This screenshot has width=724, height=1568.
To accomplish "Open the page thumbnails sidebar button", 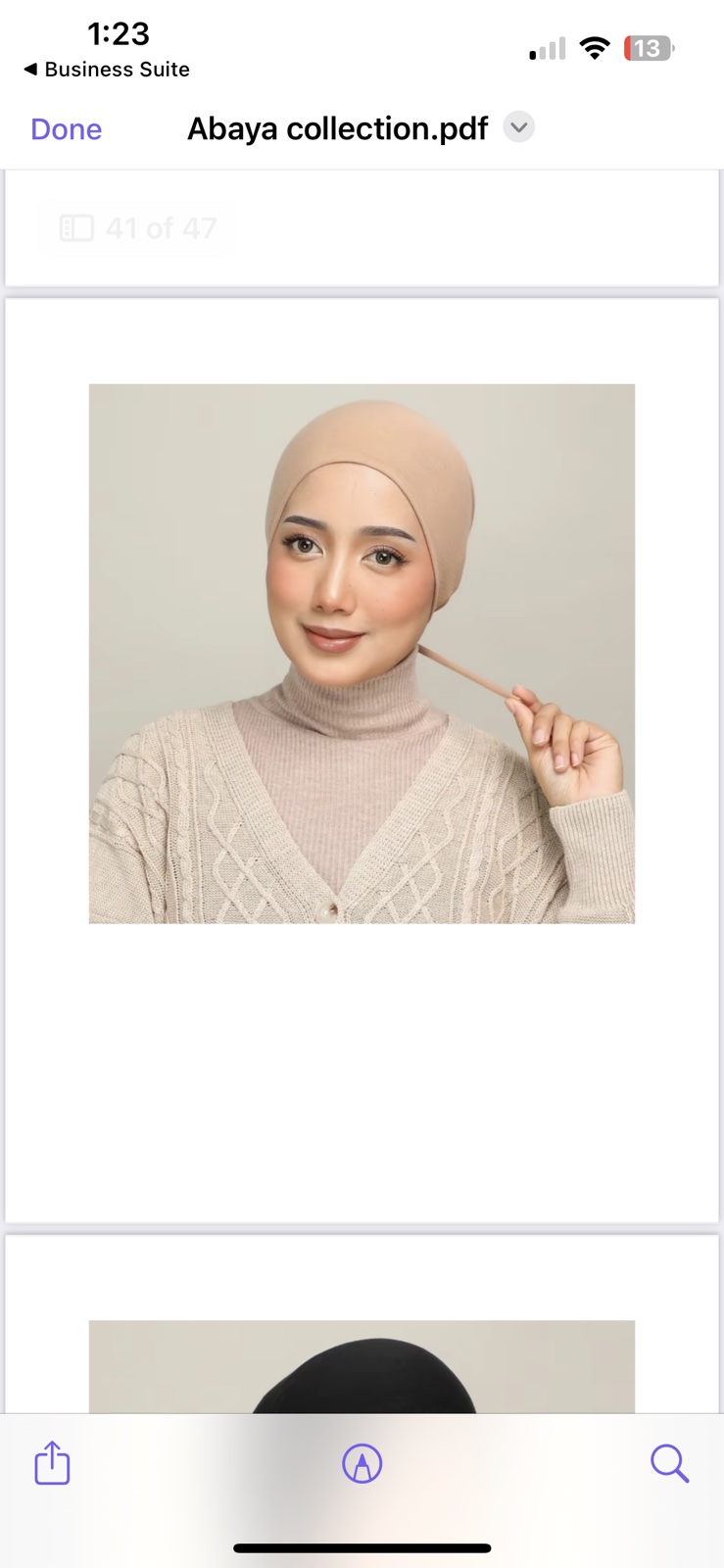I will click(x=76, y=228).
